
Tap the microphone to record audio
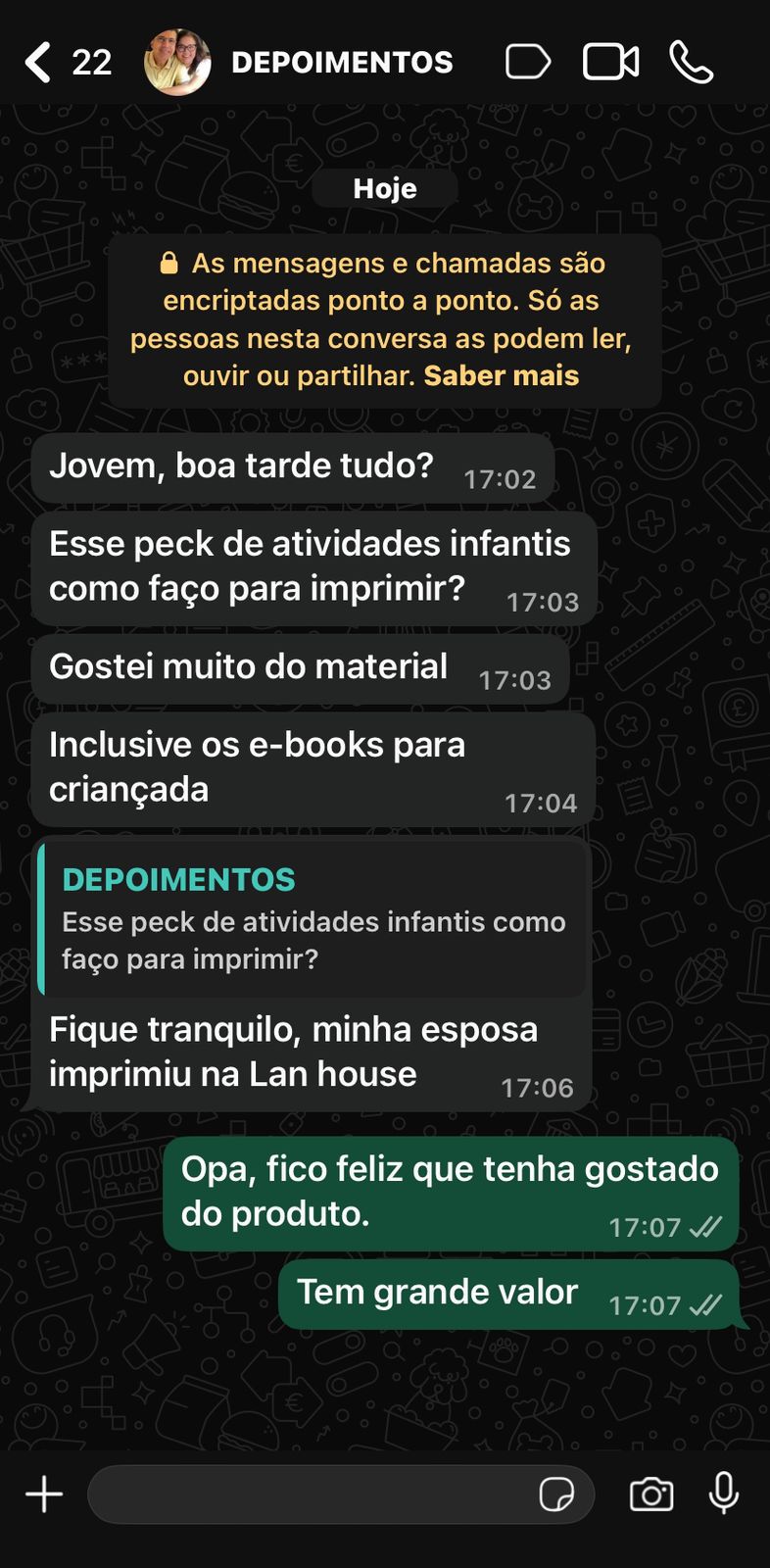coord(724,1493)
